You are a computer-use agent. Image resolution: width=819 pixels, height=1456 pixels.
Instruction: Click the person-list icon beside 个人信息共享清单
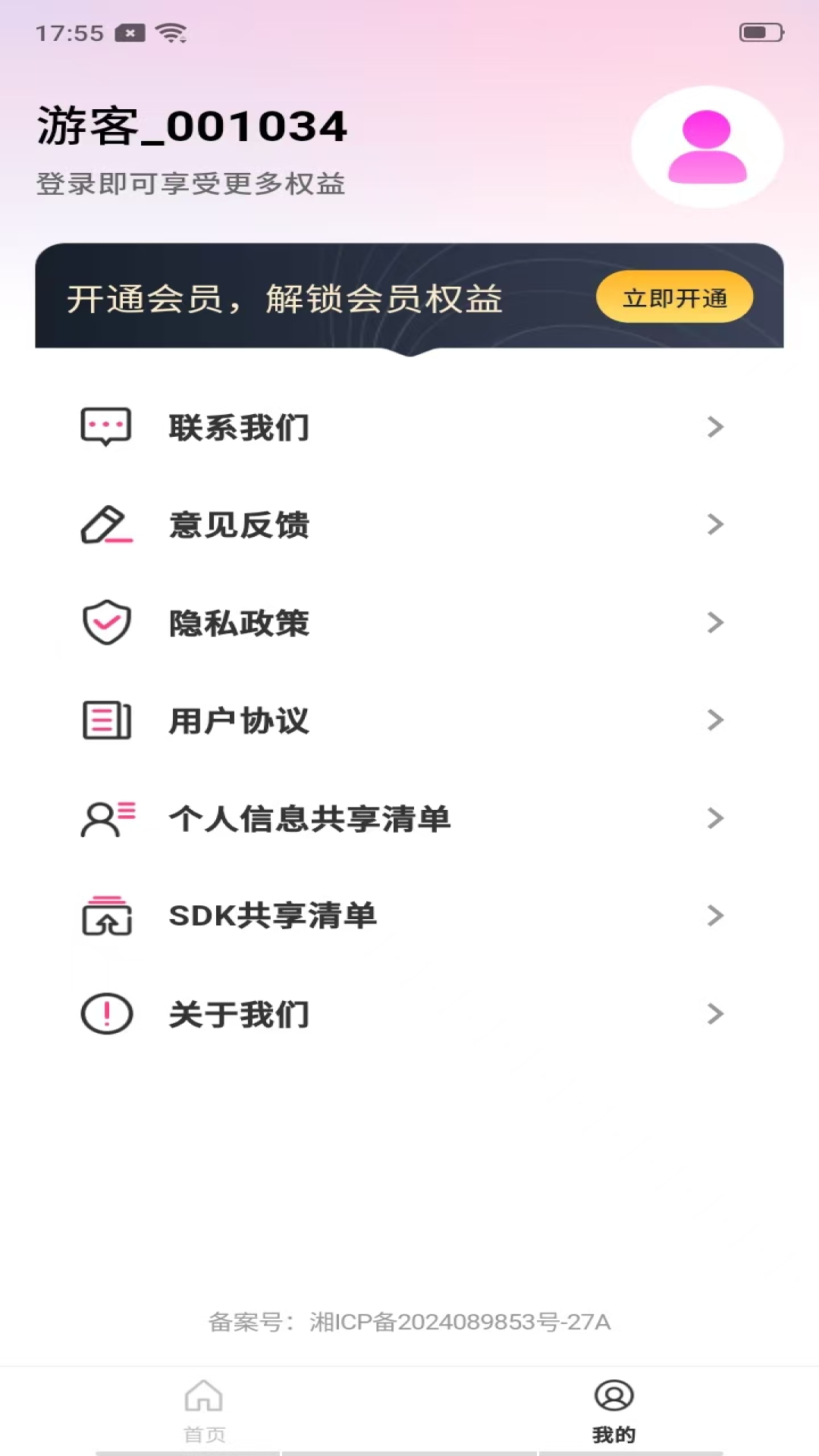106,819
